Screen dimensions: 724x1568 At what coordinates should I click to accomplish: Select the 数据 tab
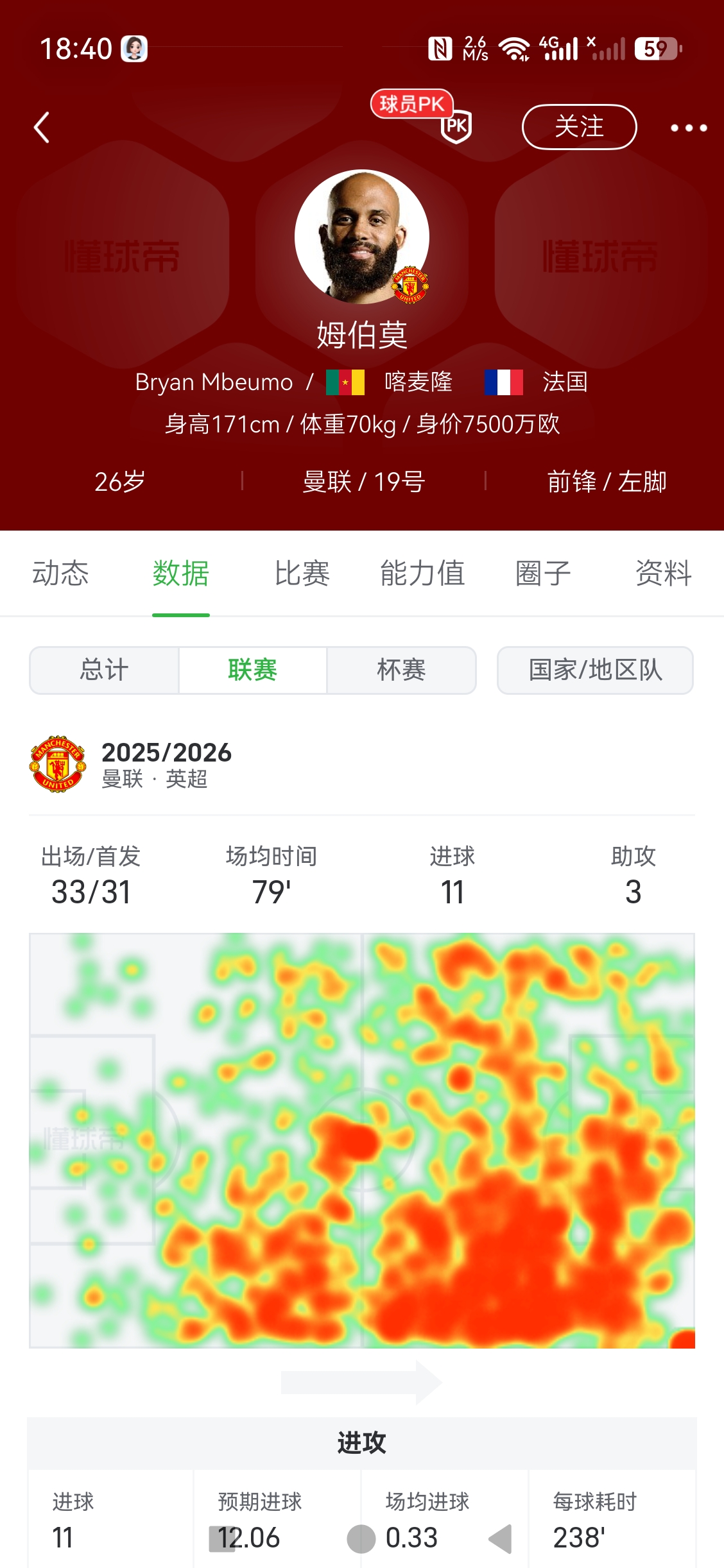tap(181, 573)
